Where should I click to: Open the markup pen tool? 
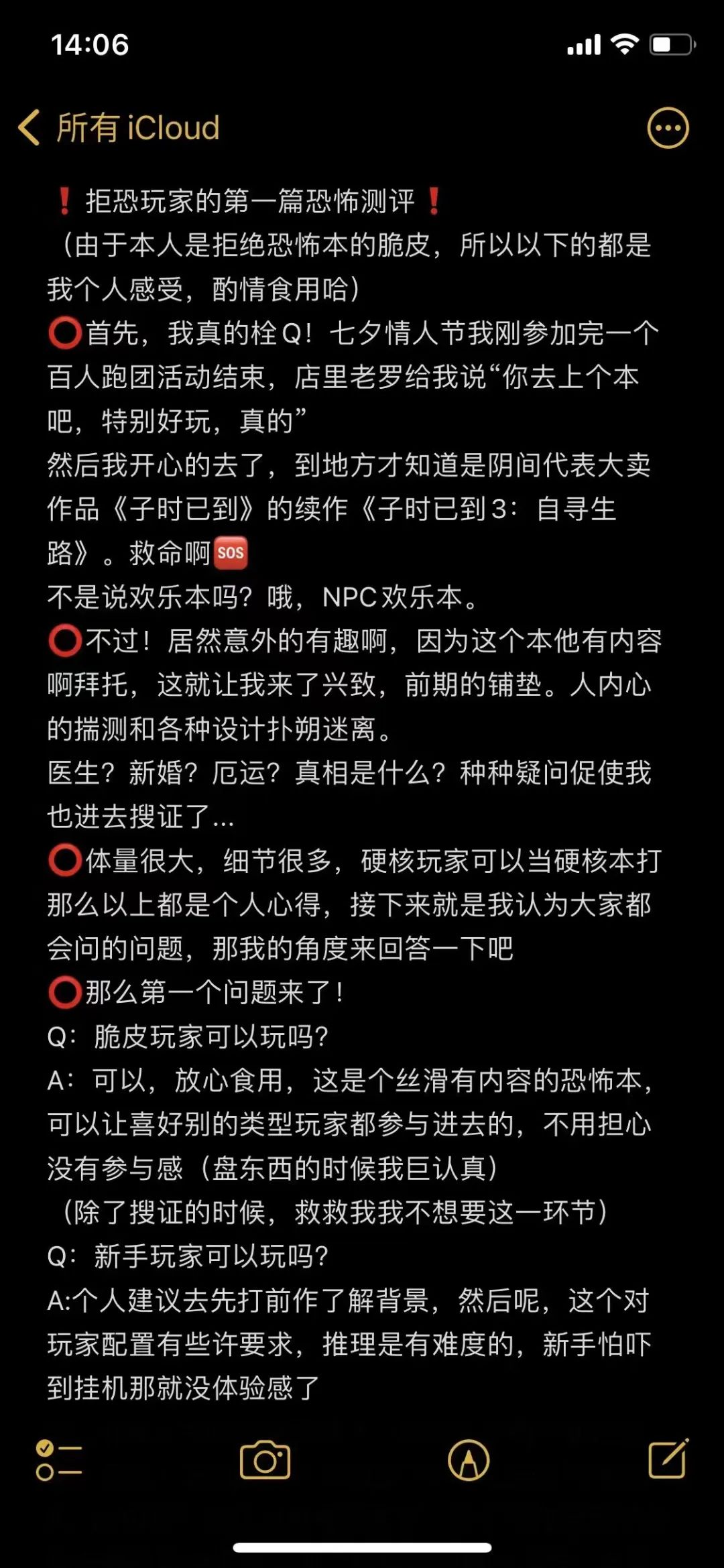click(469, 1460)
